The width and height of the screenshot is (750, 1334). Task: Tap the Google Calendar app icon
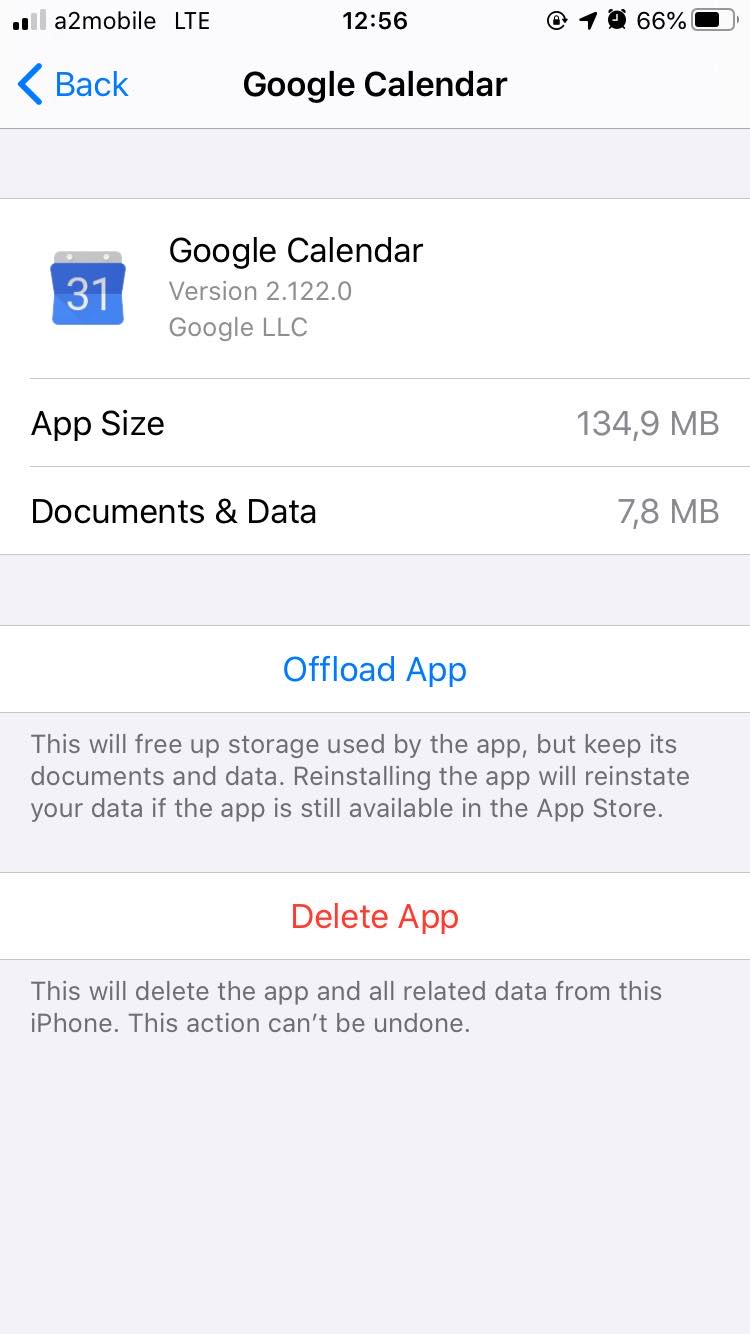pyautogui.click(x=88, y=288)
